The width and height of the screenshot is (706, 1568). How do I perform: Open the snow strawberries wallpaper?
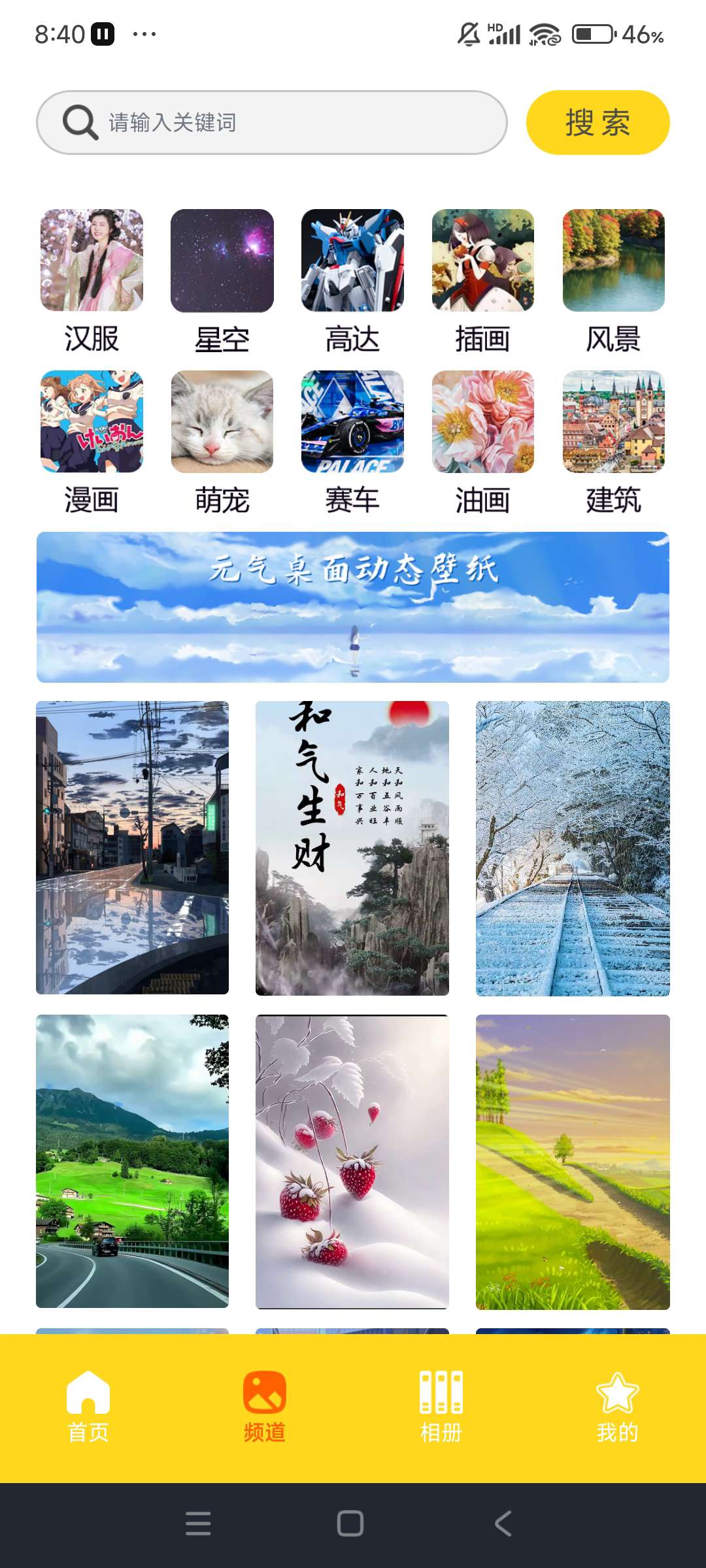pyautogui.click(x=352, y=1162)
